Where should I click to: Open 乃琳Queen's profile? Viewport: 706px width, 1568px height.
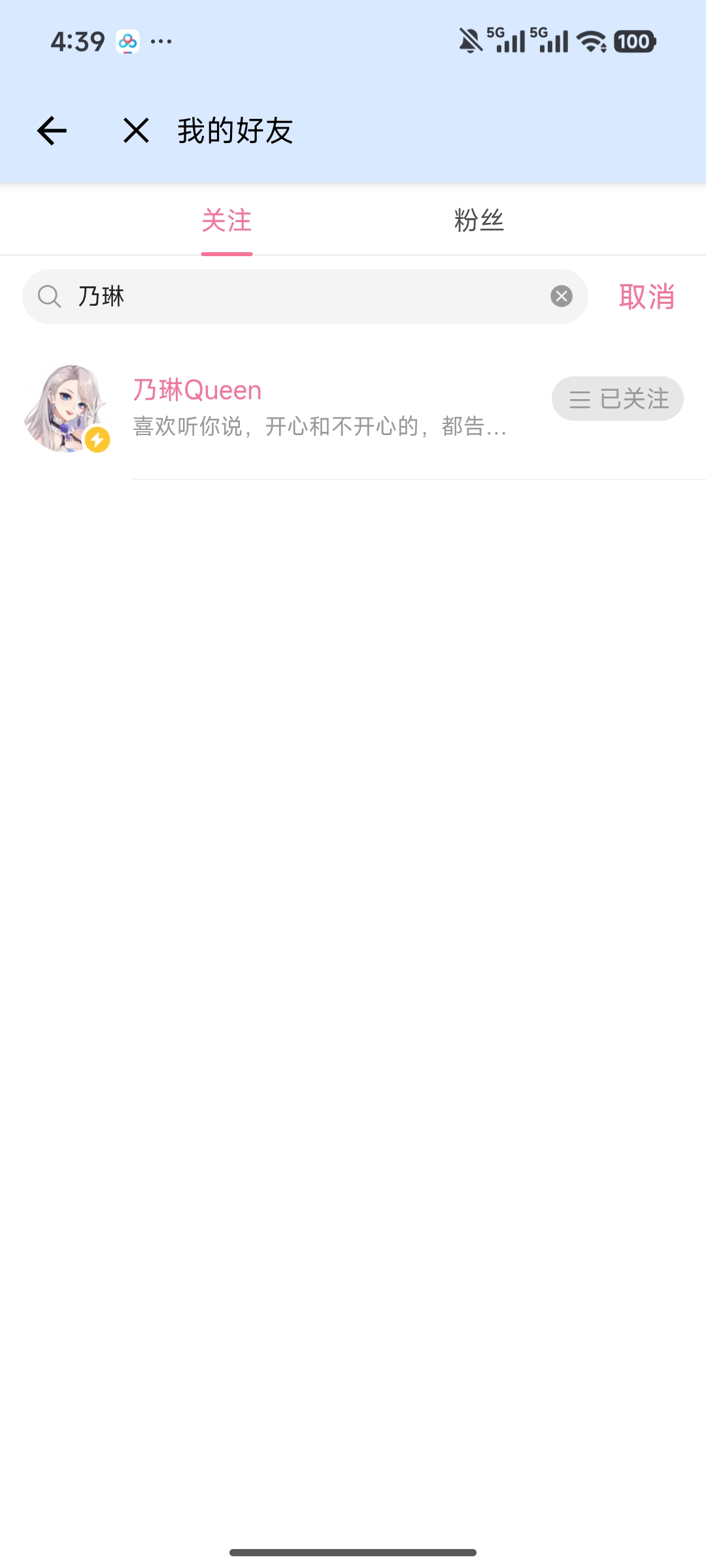(197, 391)
